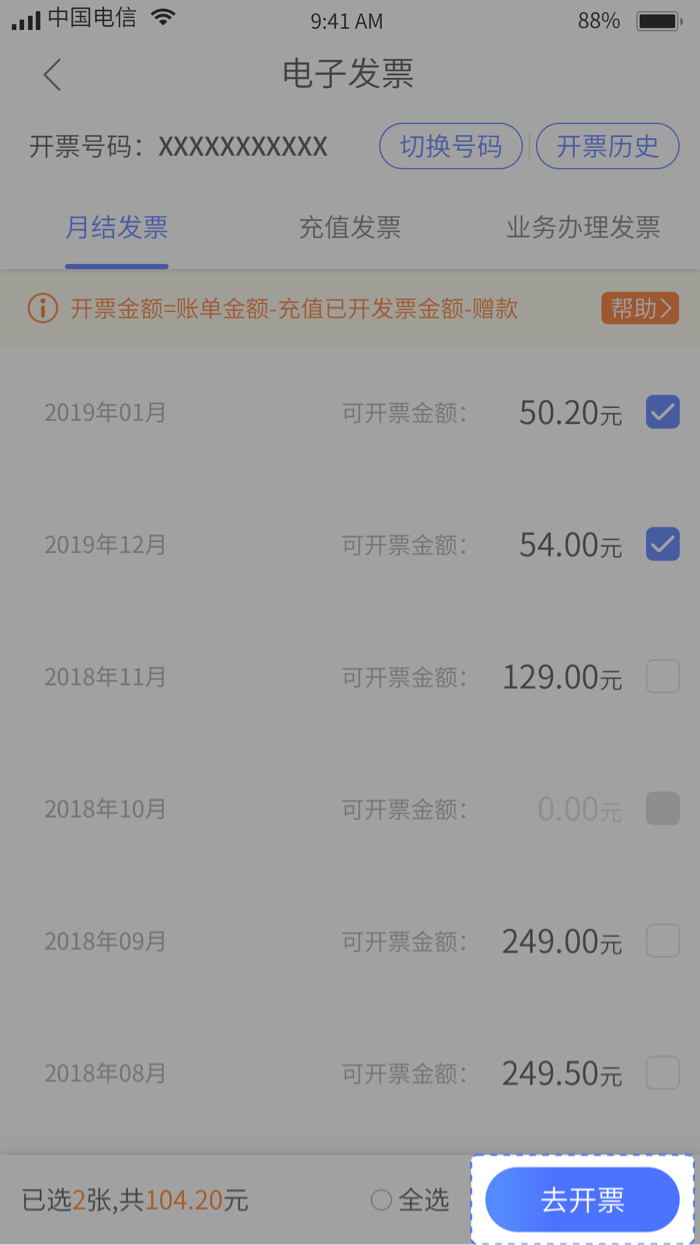Uncheck the 2019年12月 invoice checkbox
Image resolution: width=700 pixels, height=1245 pixels.
(x=663, y=544)
